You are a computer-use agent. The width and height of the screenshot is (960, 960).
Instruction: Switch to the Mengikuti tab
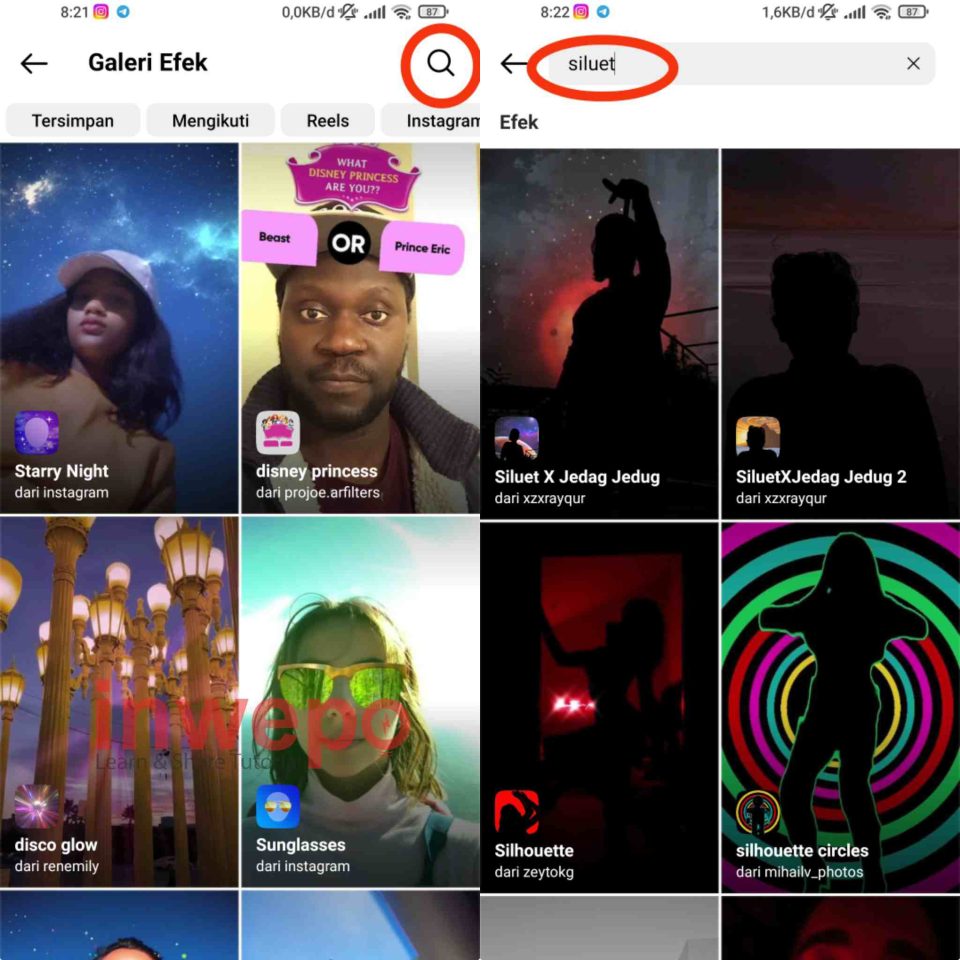coord(210,121)
